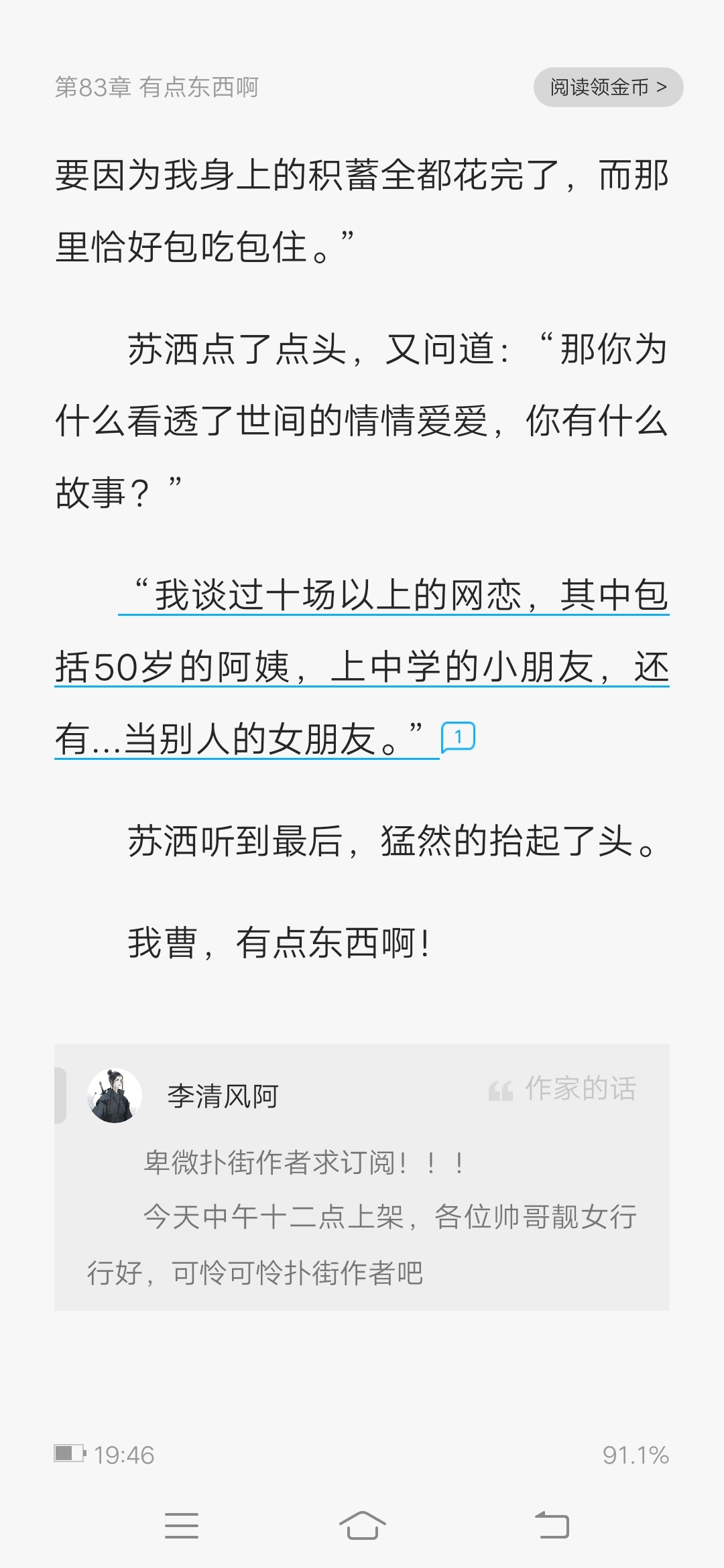Tap the system back button

[552, 1526]
